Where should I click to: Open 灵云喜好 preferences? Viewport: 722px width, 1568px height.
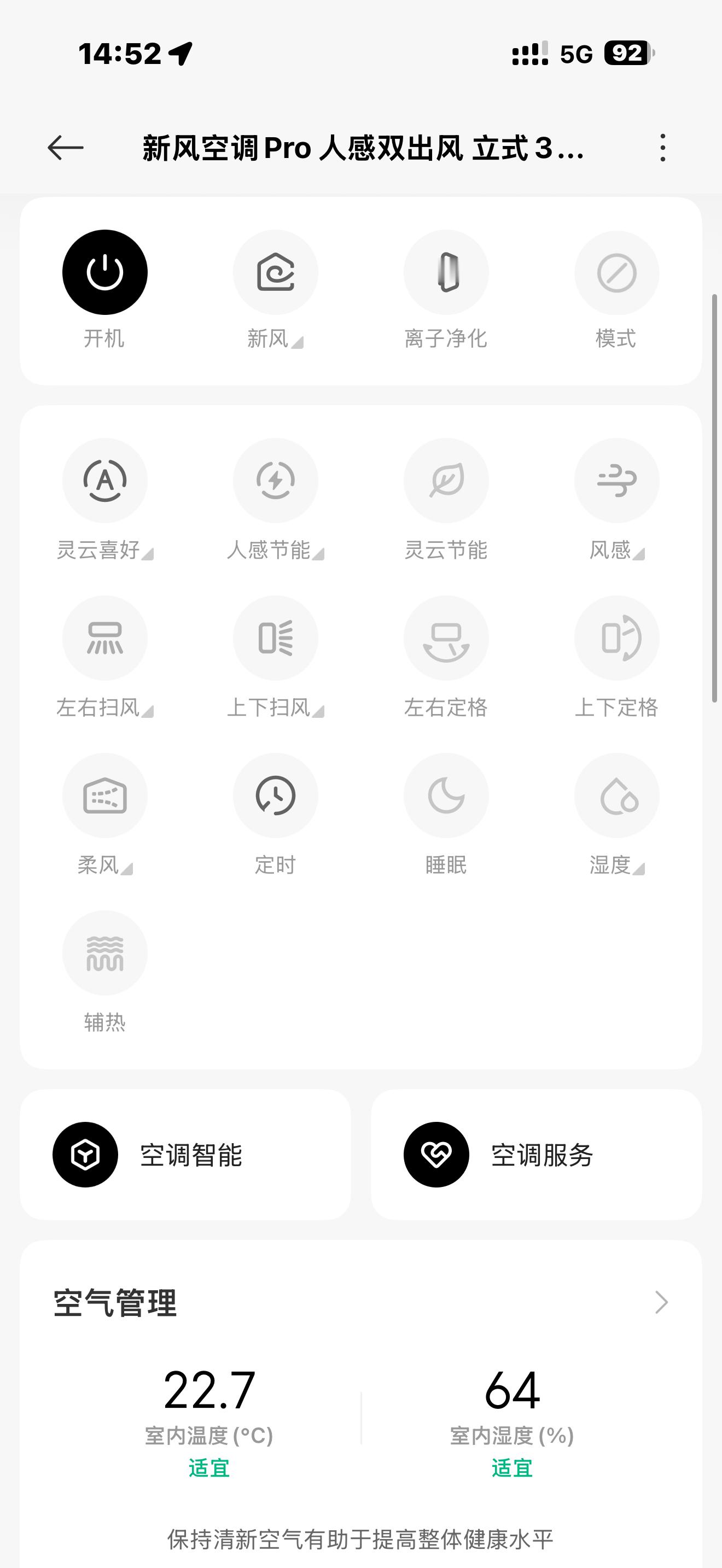104,480
